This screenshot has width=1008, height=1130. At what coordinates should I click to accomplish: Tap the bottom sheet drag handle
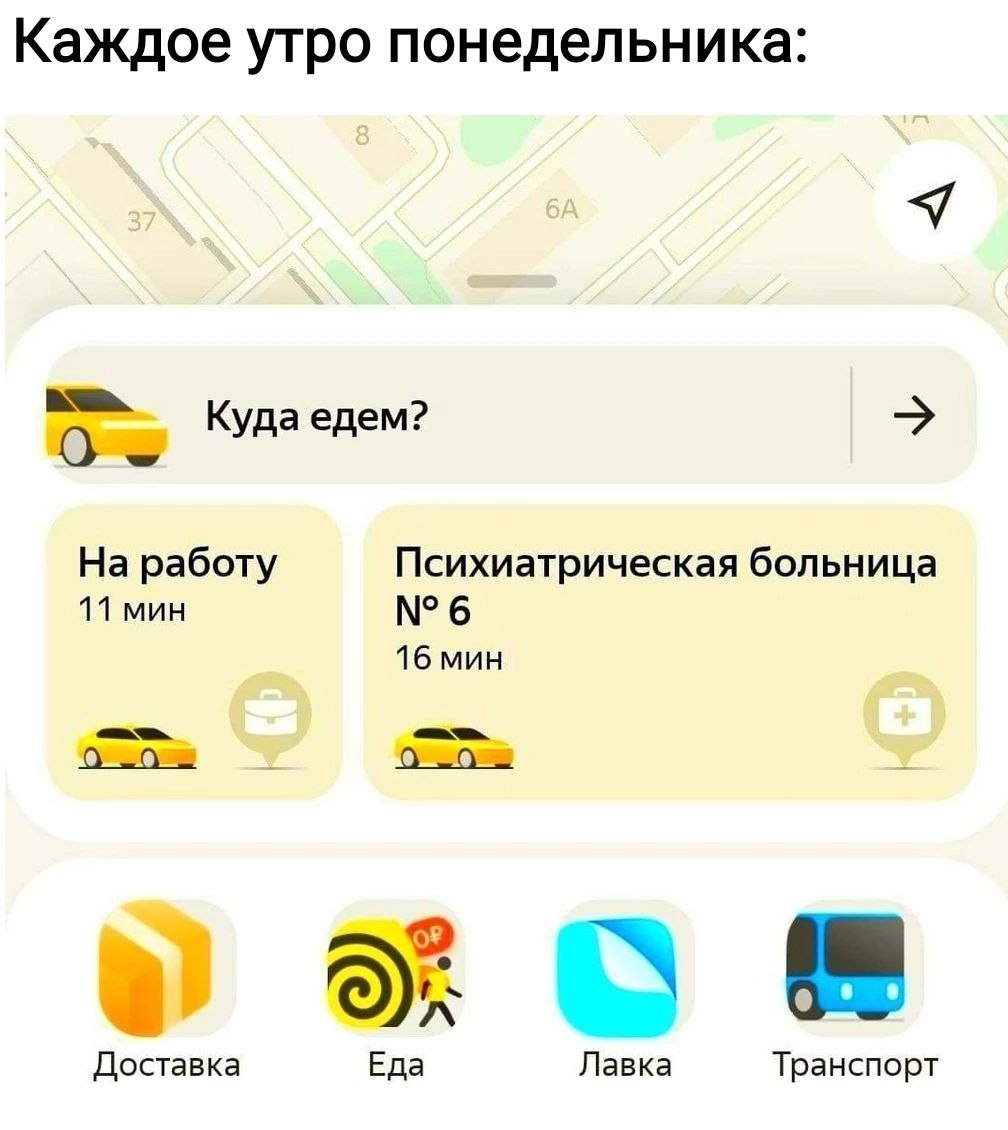click(x=510, y=283)
